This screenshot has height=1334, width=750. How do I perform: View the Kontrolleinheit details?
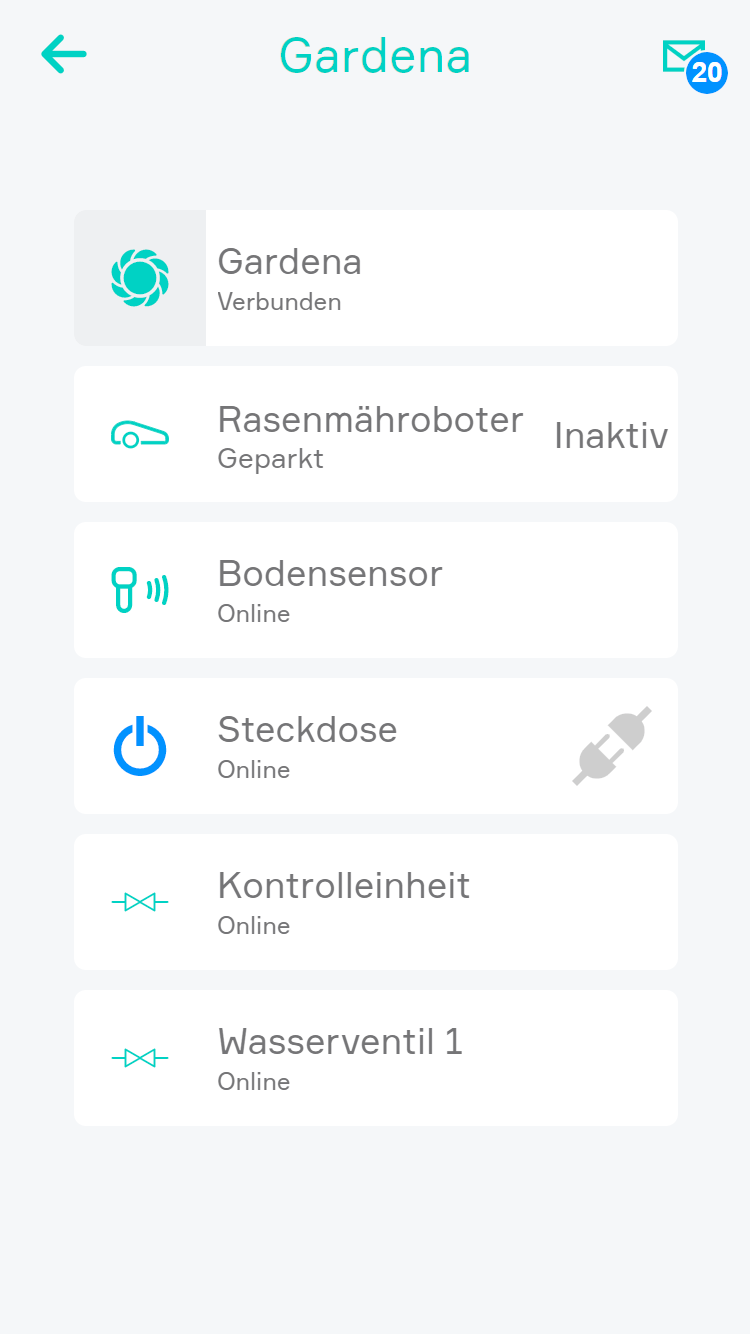376,902
